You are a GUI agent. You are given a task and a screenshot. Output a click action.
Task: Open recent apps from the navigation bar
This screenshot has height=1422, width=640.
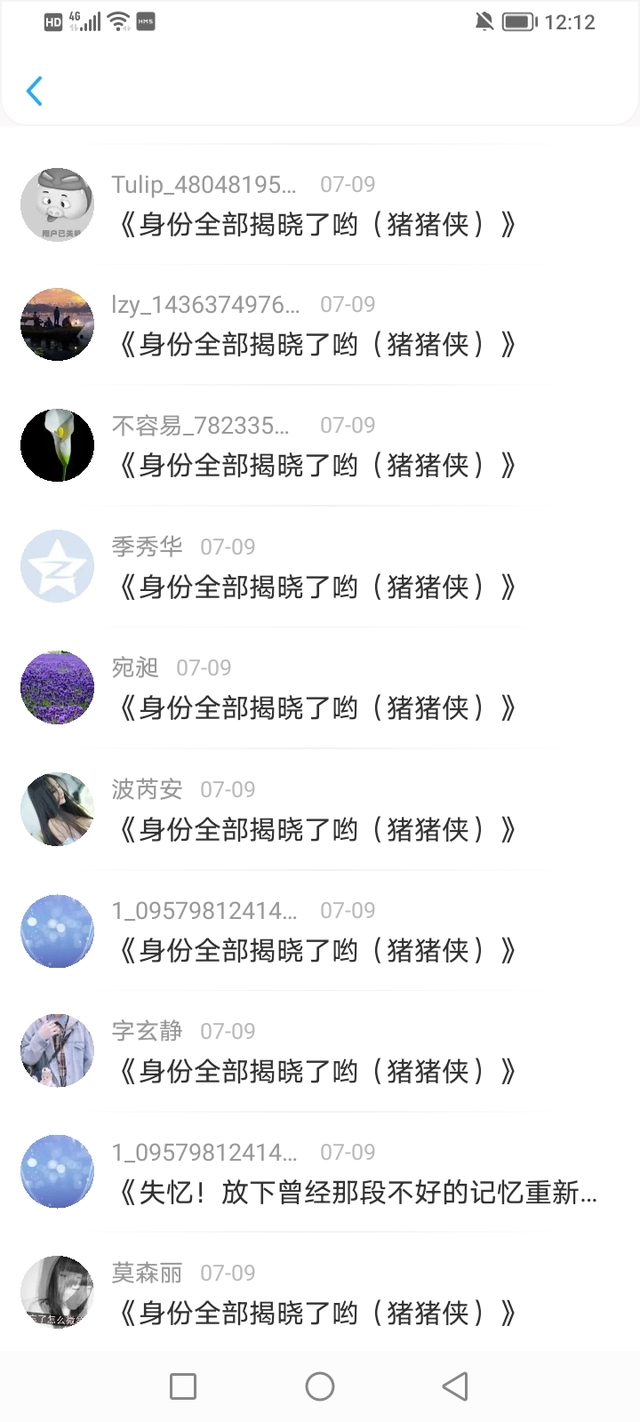coord(183,1386)
